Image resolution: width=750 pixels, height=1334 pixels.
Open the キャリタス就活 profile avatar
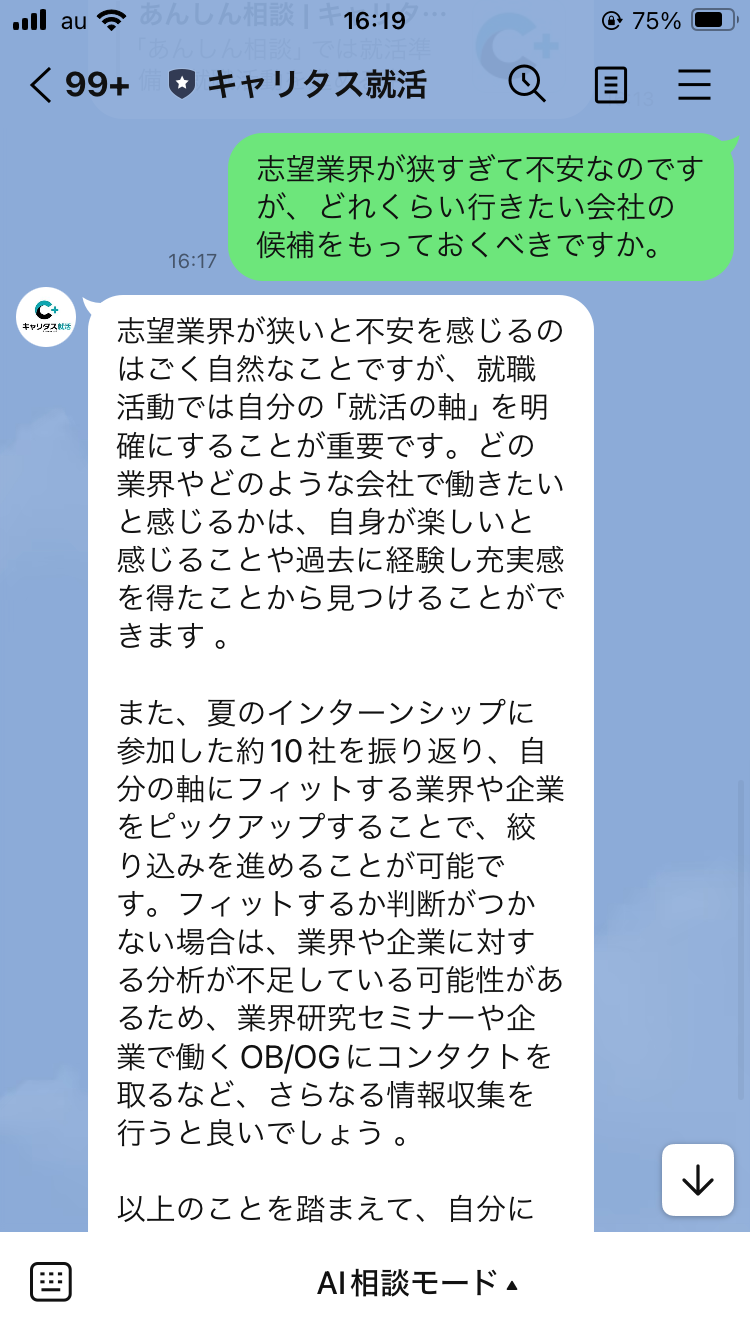coord(46,318)
